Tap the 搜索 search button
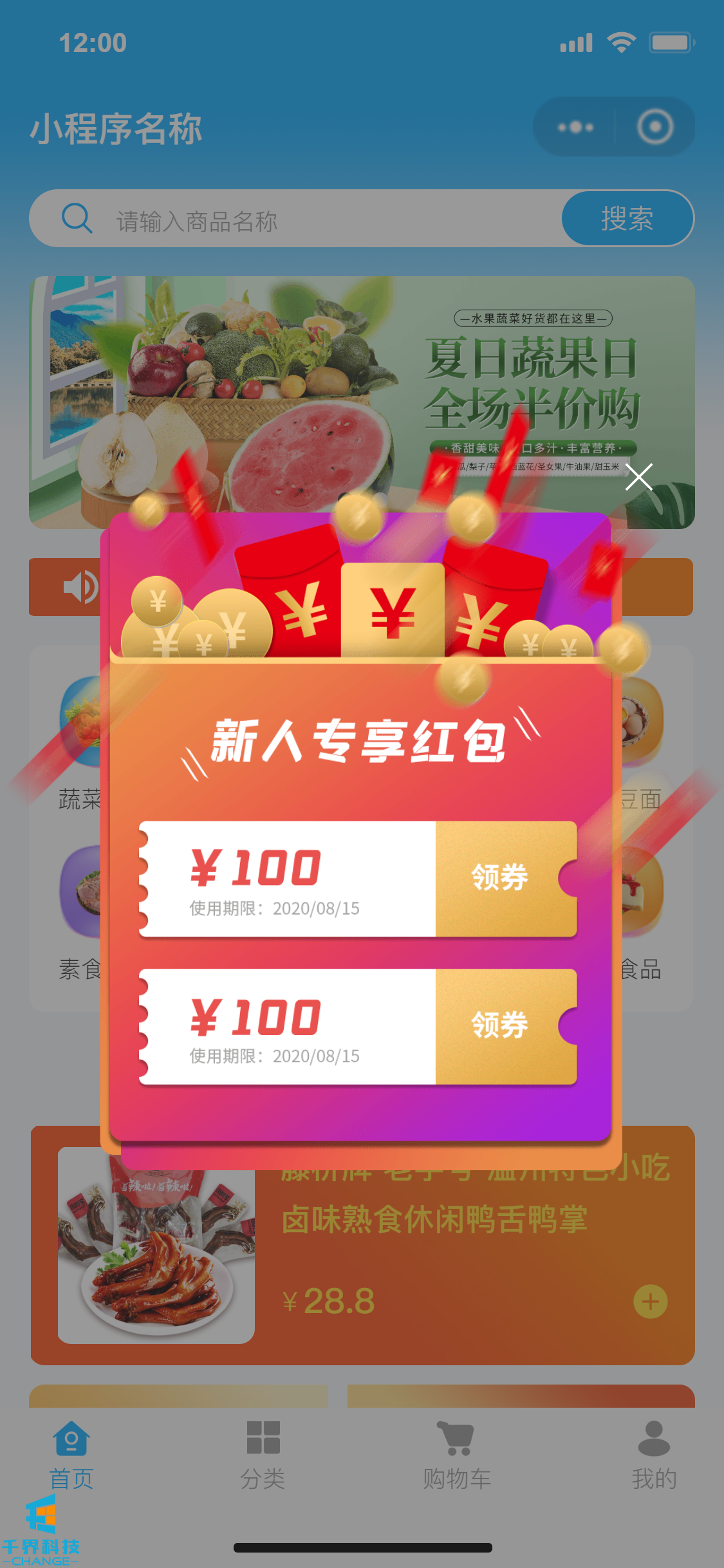The width and height of the screenshot is (724, 1568). click(627, 219)
